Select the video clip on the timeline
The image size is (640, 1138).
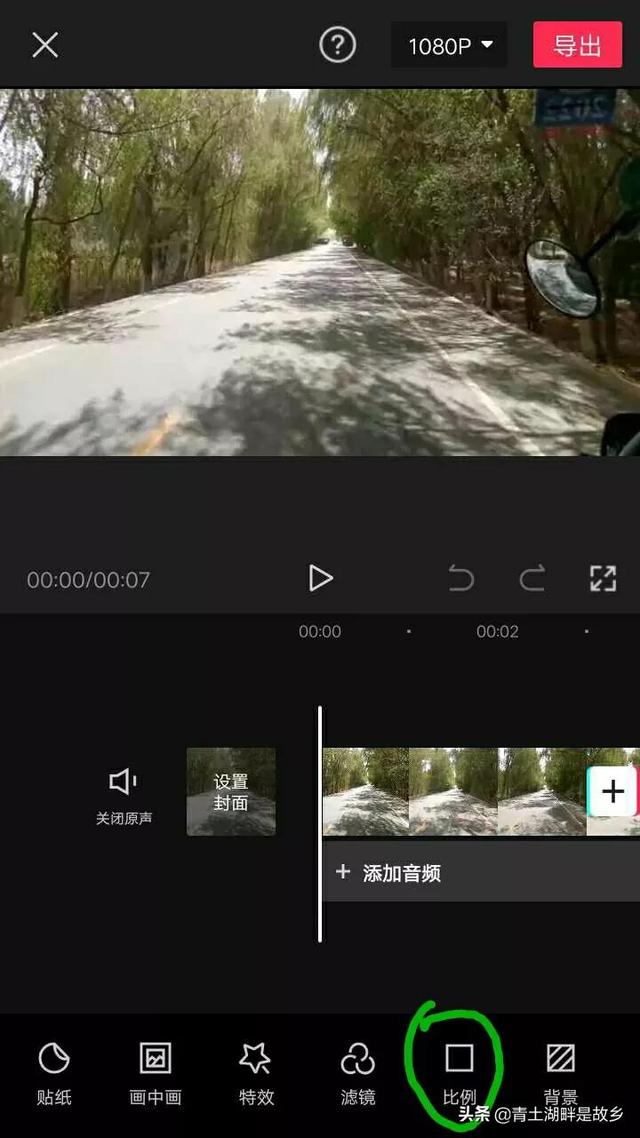(450, 792)
